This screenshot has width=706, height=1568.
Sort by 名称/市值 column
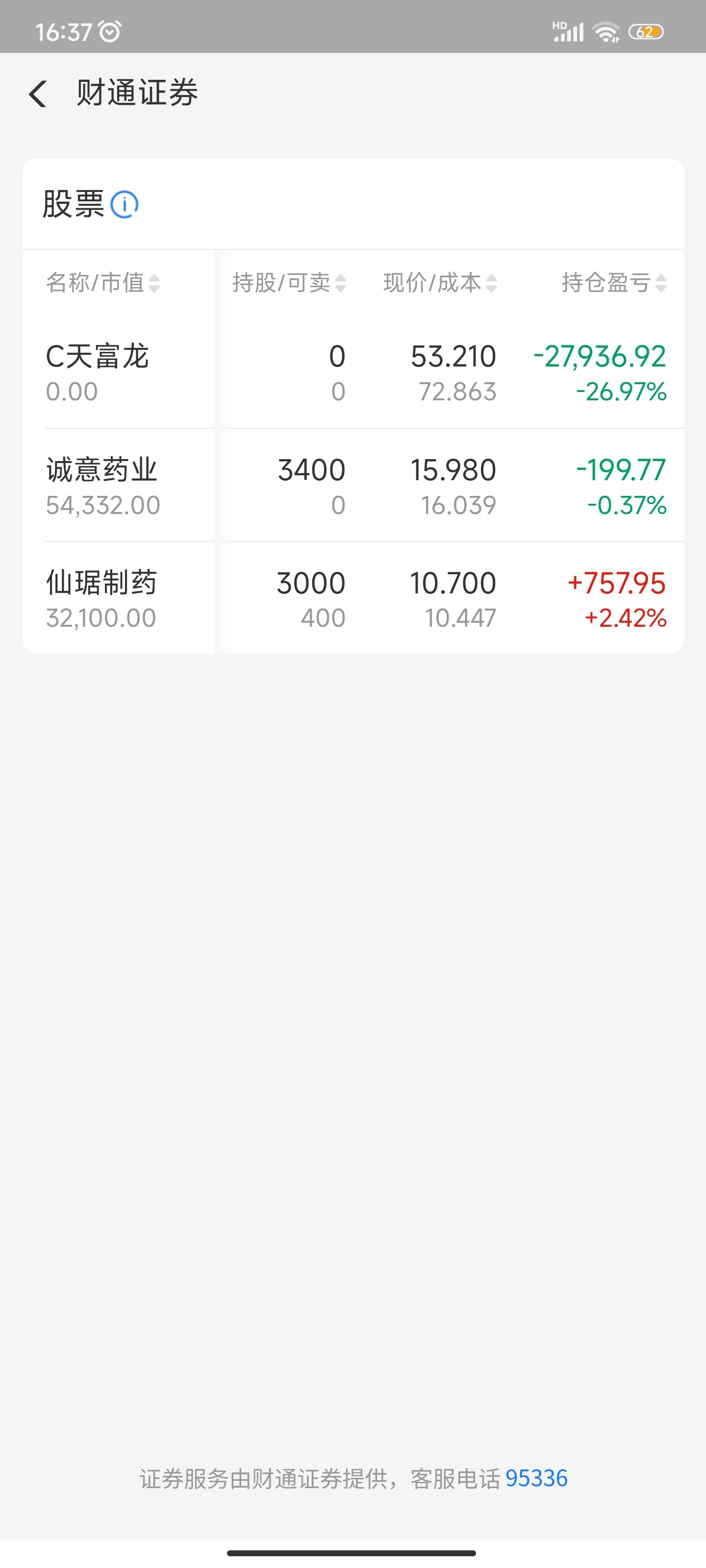pyautogui.click(x=103, y=283)
